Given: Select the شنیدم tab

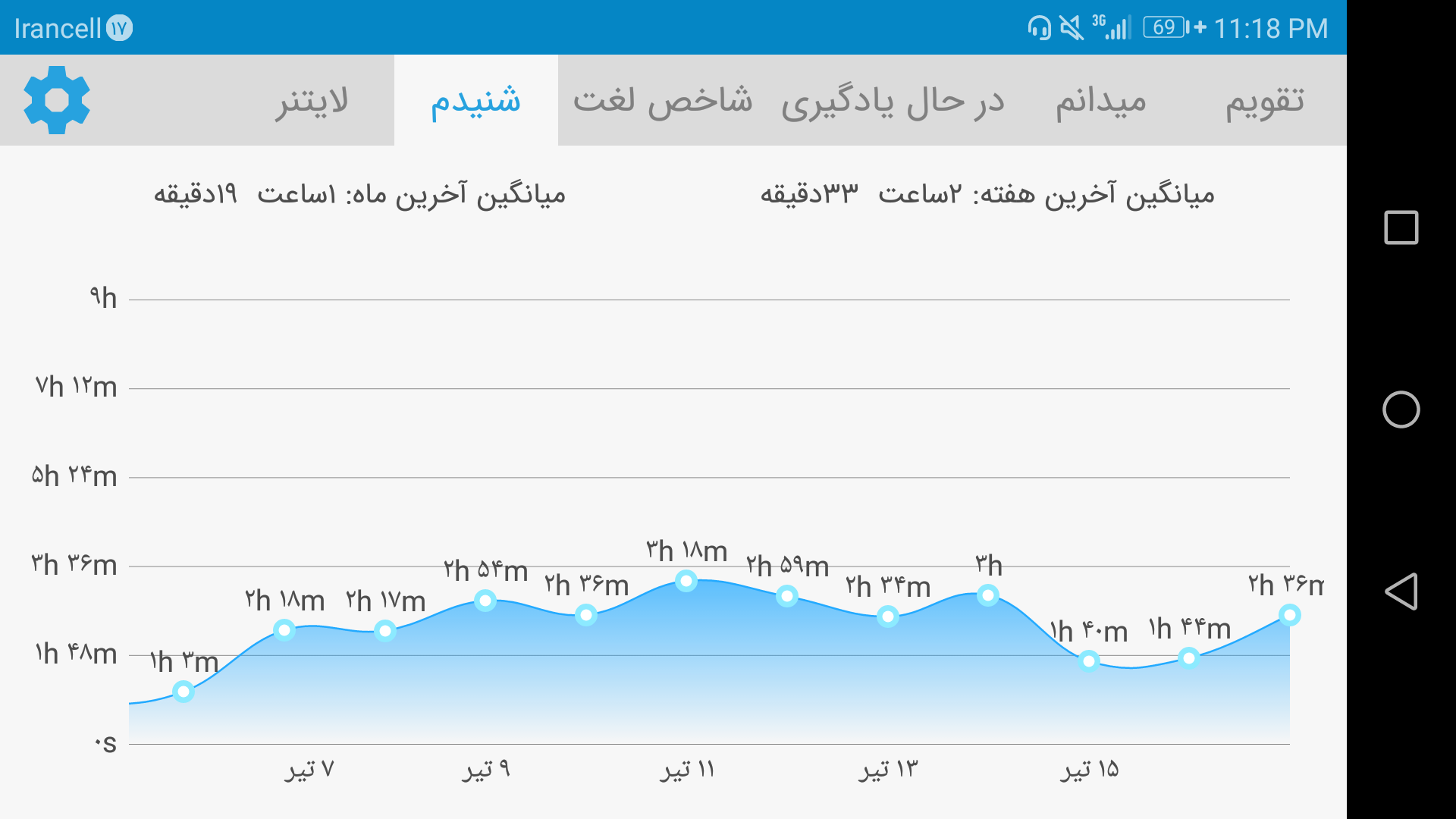Looking at the screenshot, I should click(476, 100).
